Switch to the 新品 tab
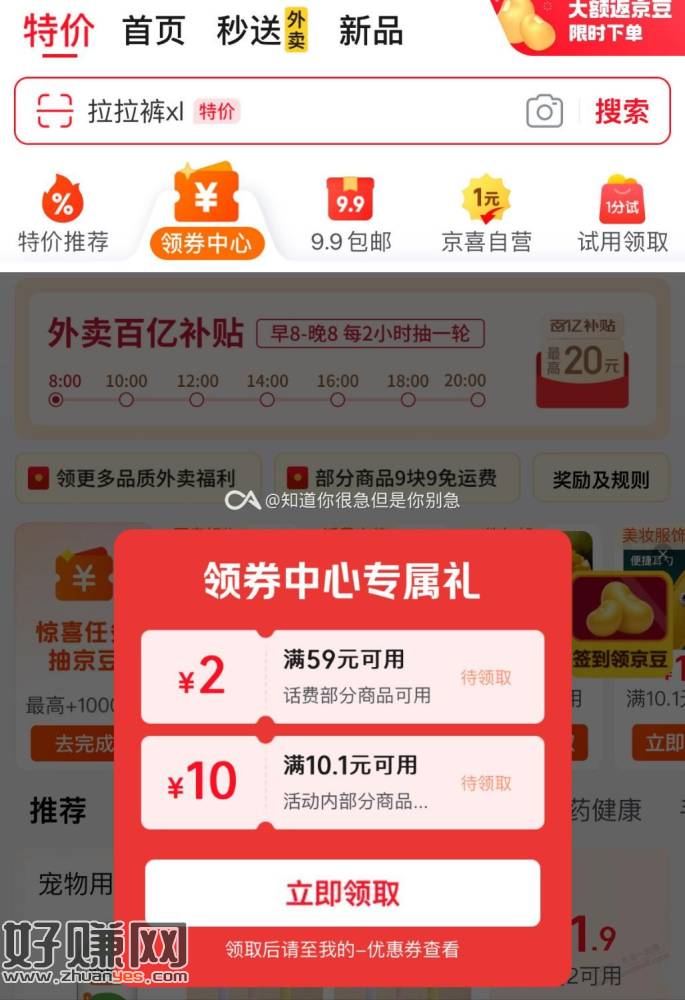Image resolution: width=685 pixels, height=1000 pixels. (370, 31)
